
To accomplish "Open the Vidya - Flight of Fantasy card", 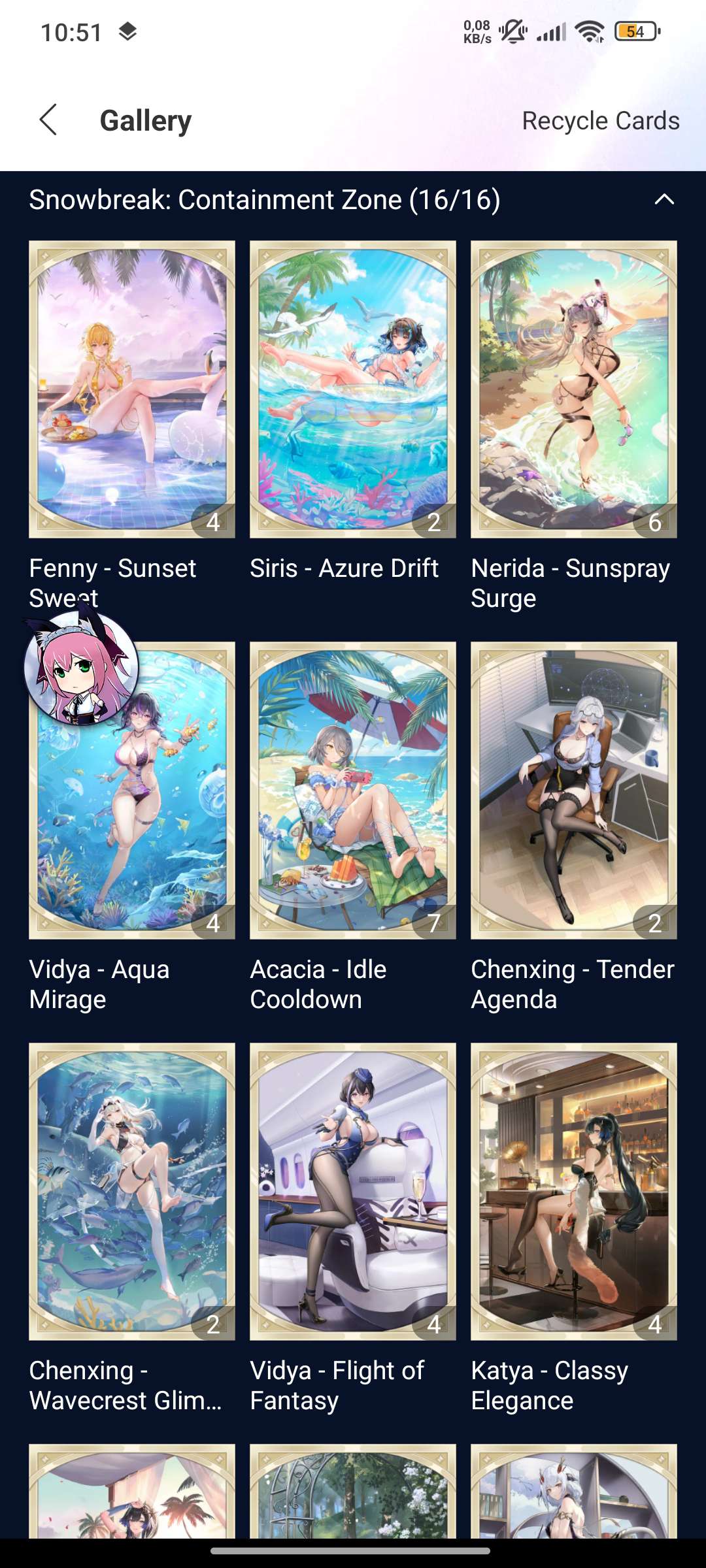I will point(352,1191).
